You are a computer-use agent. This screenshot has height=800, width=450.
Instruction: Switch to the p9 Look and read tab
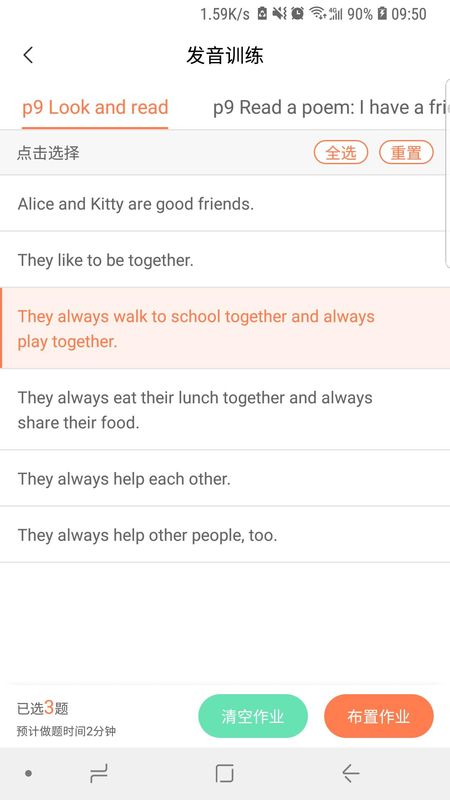click(95, 108)
